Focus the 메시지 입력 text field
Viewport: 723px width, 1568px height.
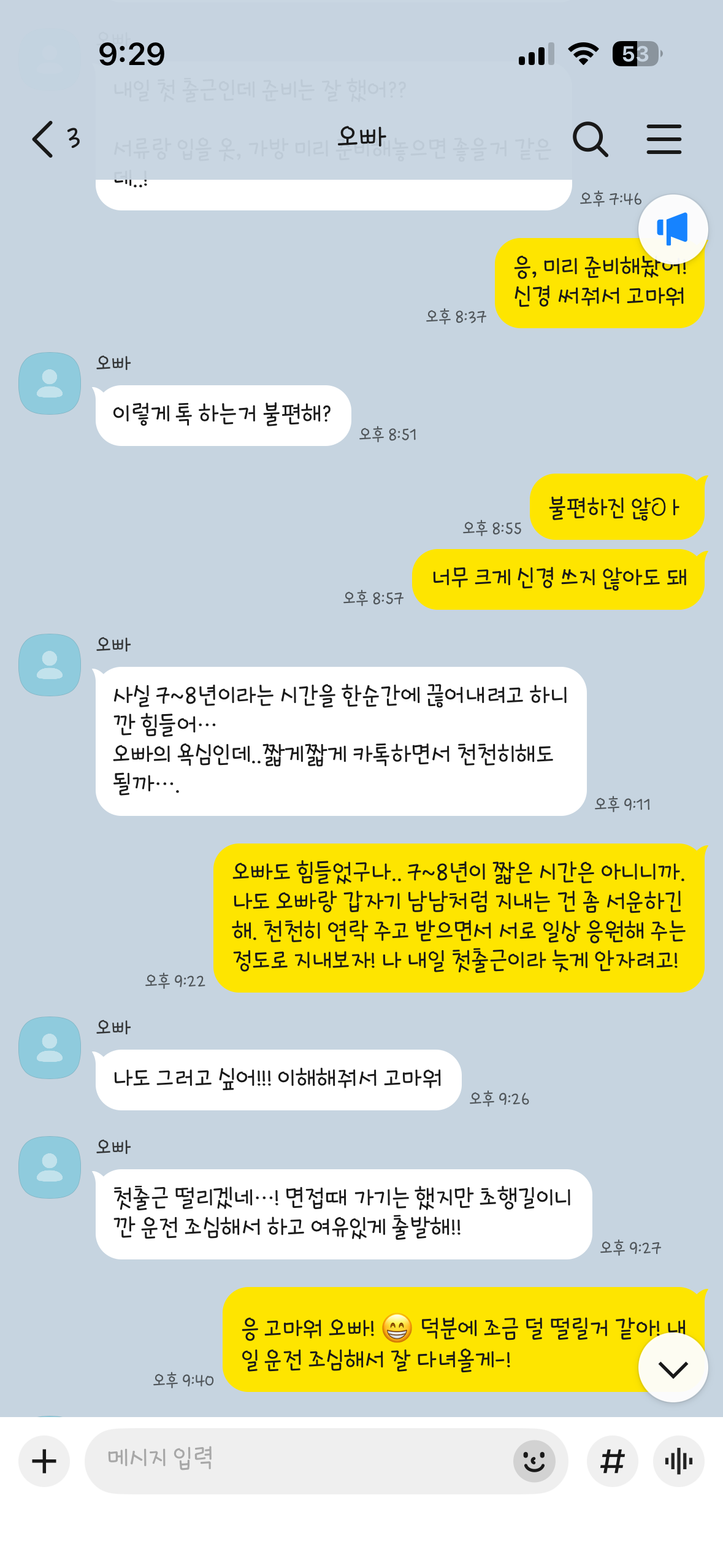(294, 1461)
